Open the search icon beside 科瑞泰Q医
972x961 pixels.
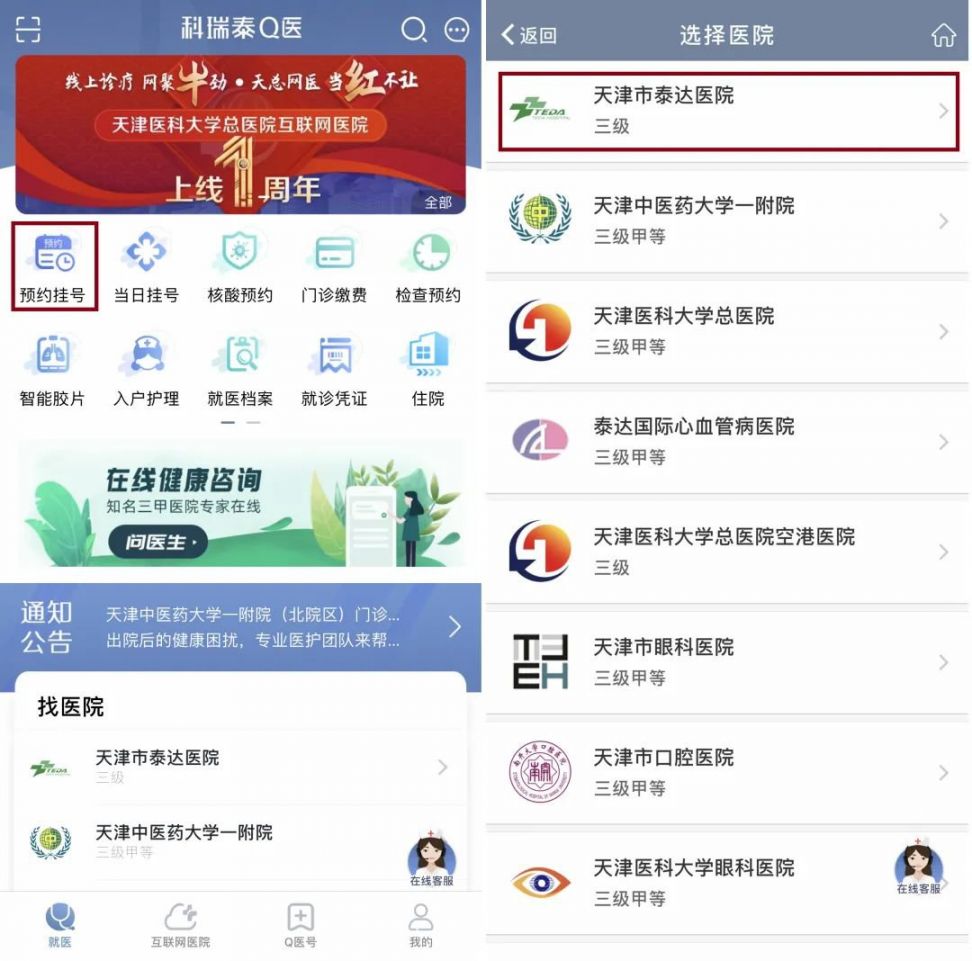pos(413,29)
